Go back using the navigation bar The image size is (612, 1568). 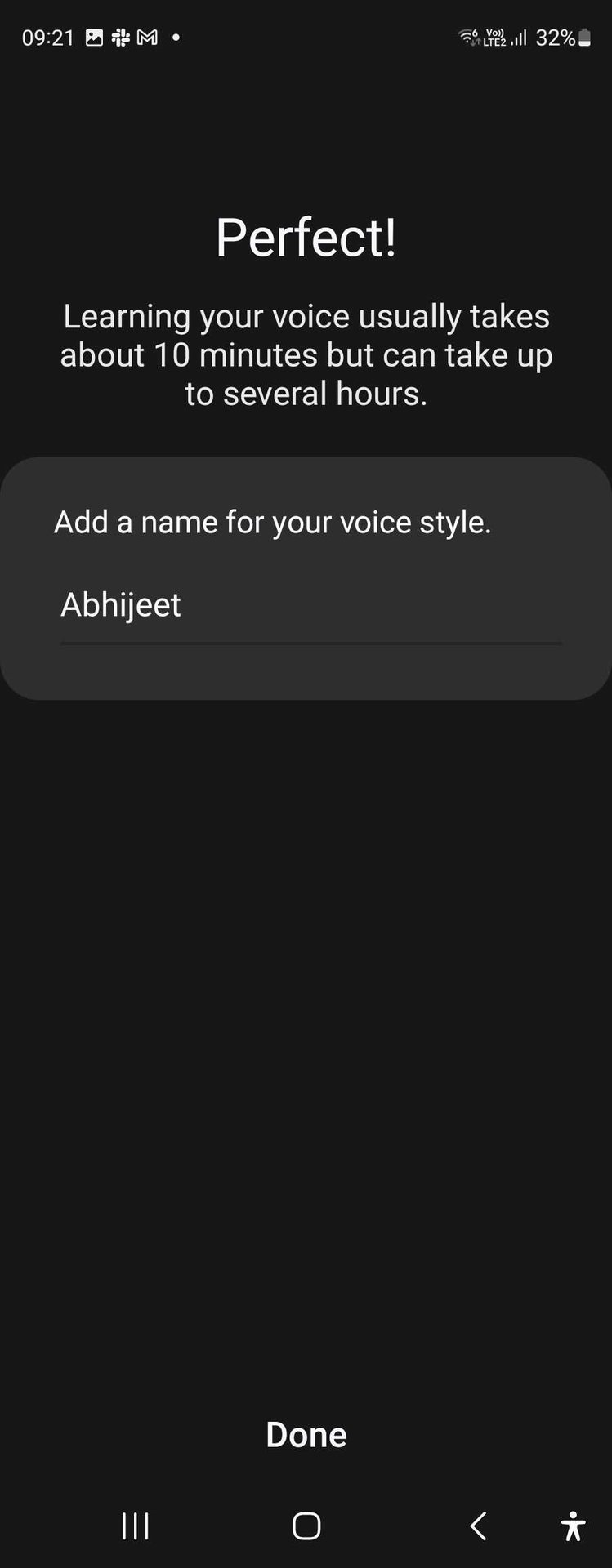click(x=479, y=1526)
